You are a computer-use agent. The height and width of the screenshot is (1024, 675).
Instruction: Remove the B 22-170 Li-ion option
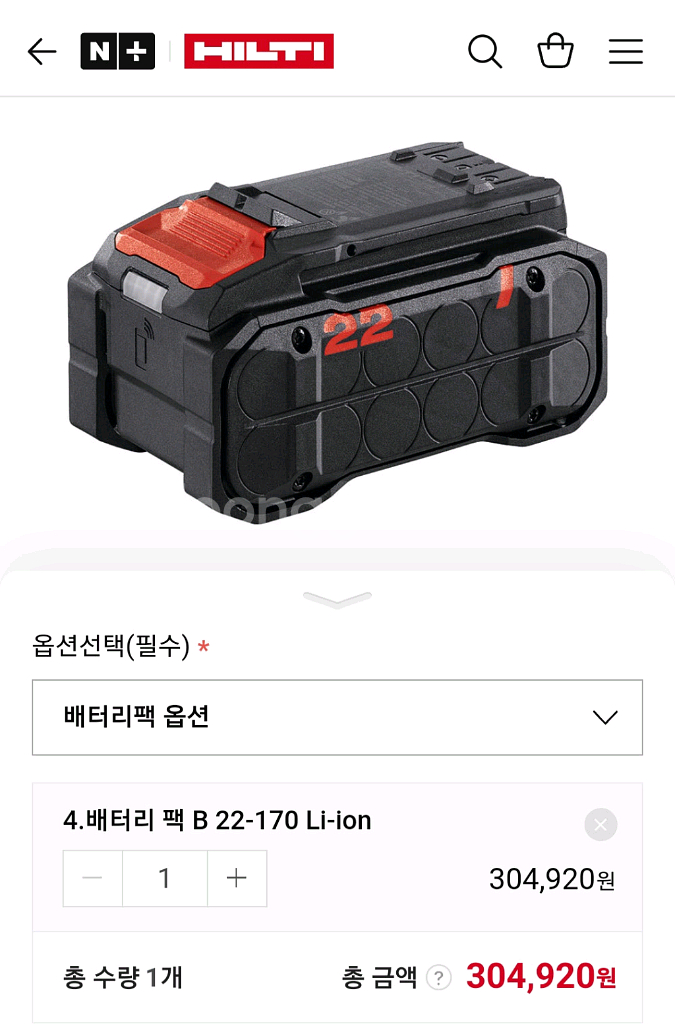[x=600, y=825]
